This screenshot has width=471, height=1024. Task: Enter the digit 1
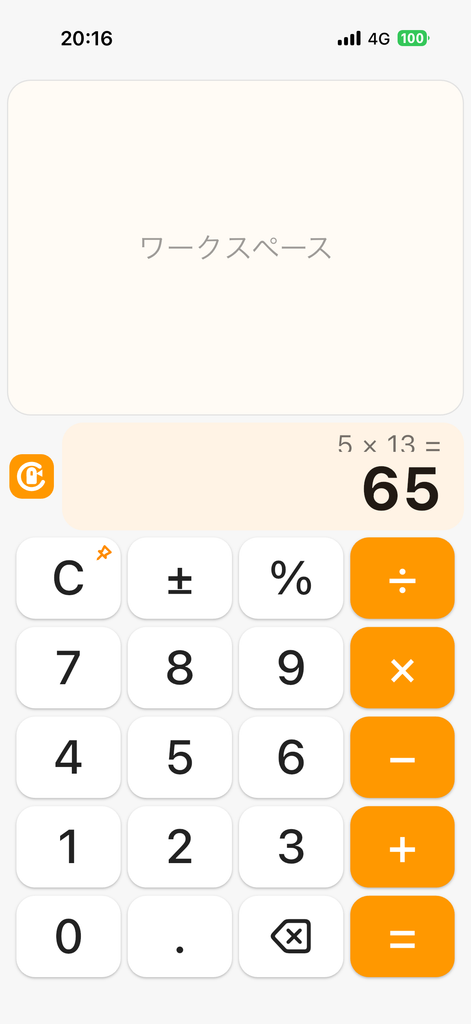69,847
